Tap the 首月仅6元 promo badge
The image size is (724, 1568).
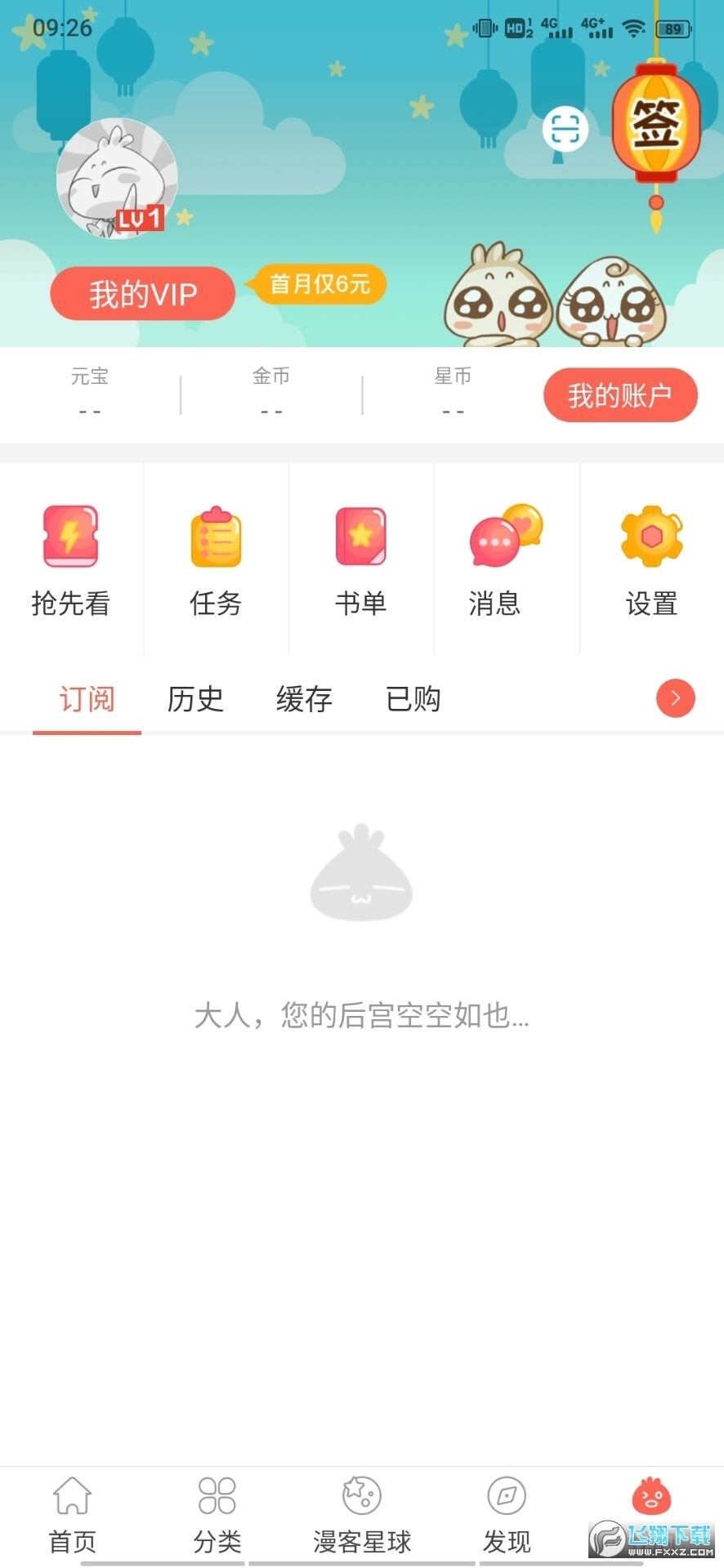point(320,284)
